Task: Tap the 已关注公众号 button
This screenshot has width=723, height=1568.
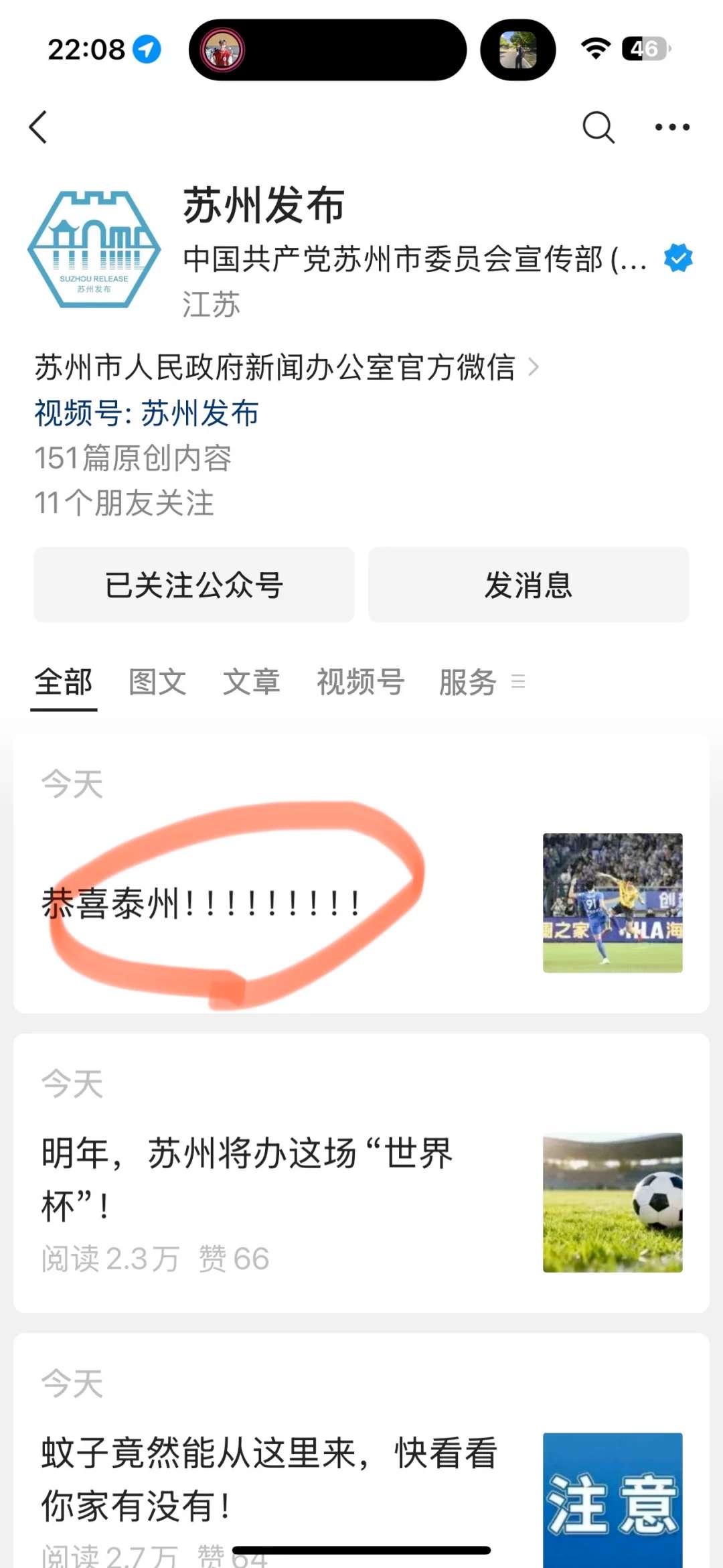Action: point(194,585)
